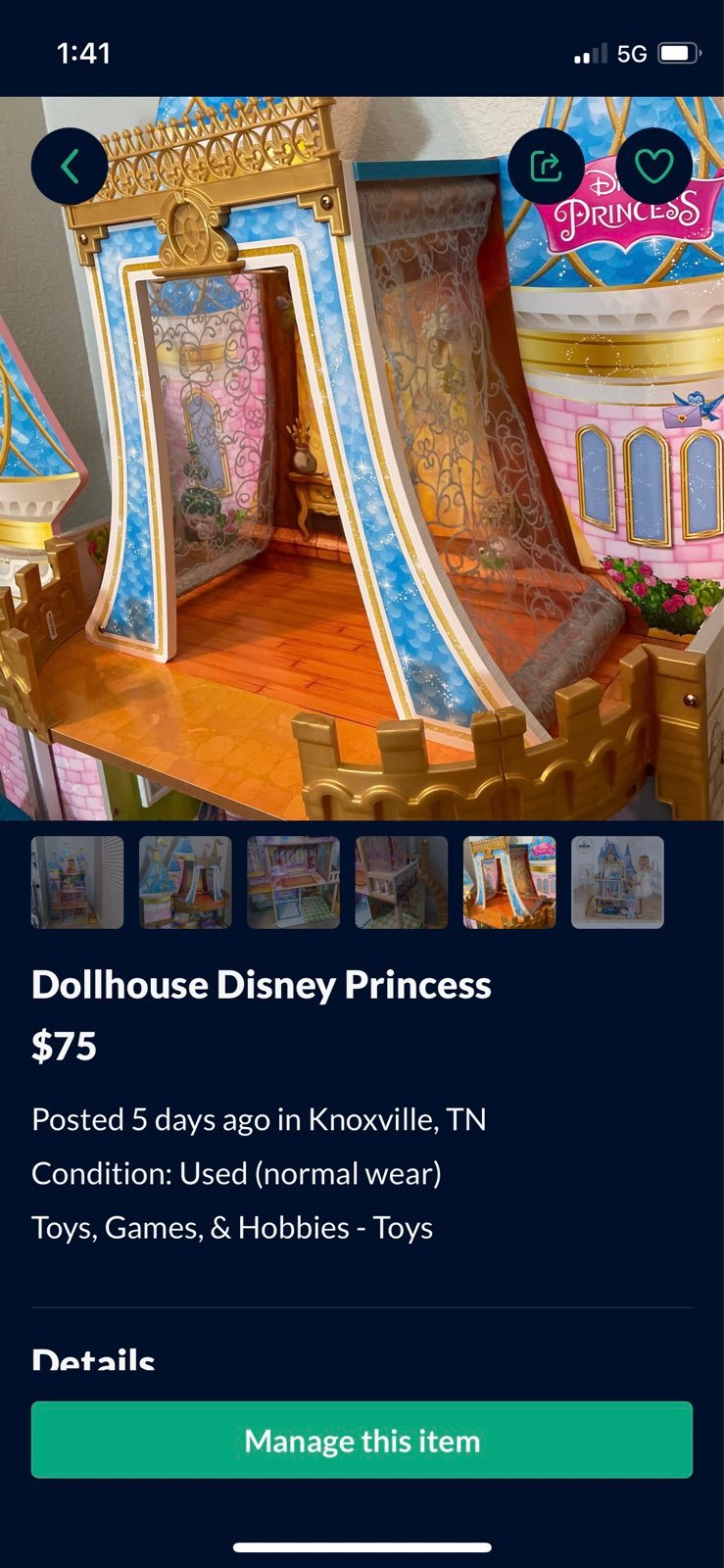This screenshot has height=1568, width=724.
Task: Show the fourth photo thumbnail
Action: click(x=401, y=882)
